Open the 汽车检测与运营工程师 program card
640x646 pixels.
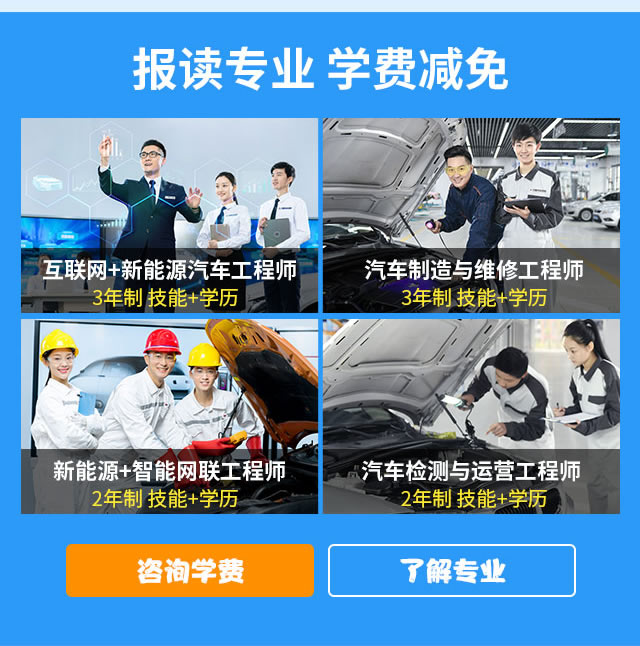point(471,416)
